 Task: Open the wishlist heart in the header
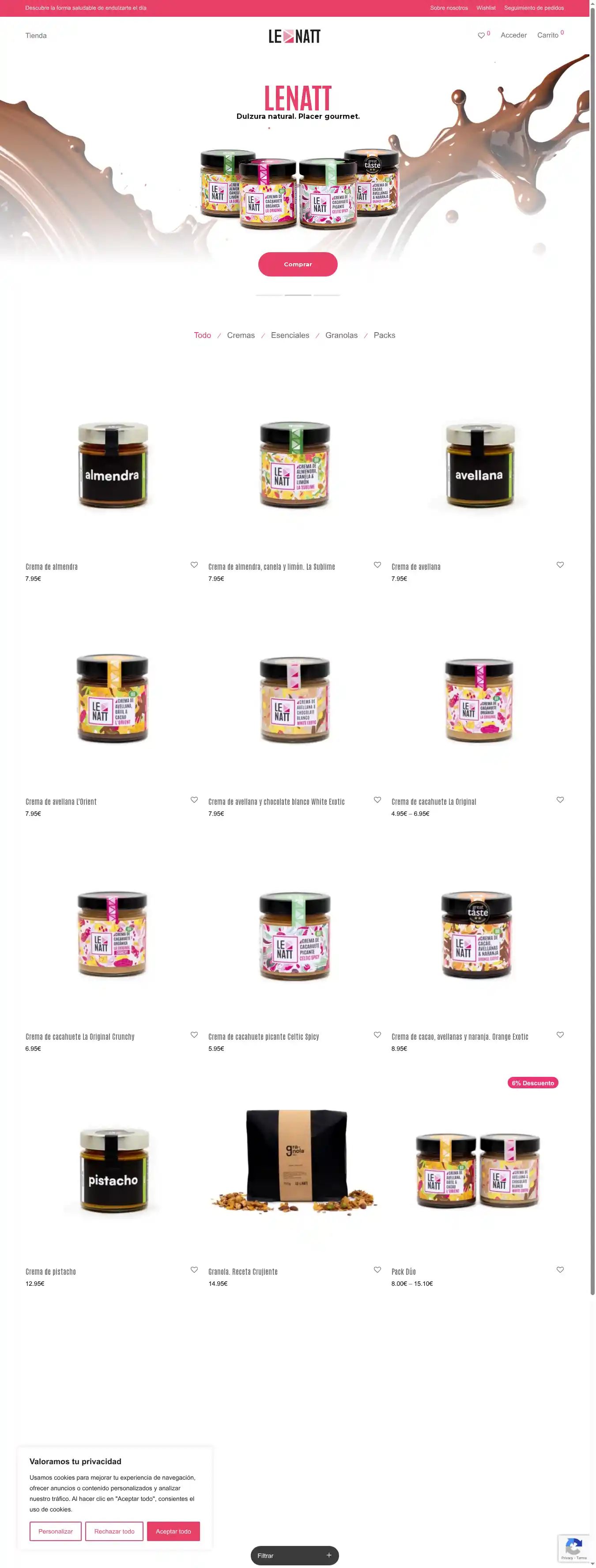point(481,35)
